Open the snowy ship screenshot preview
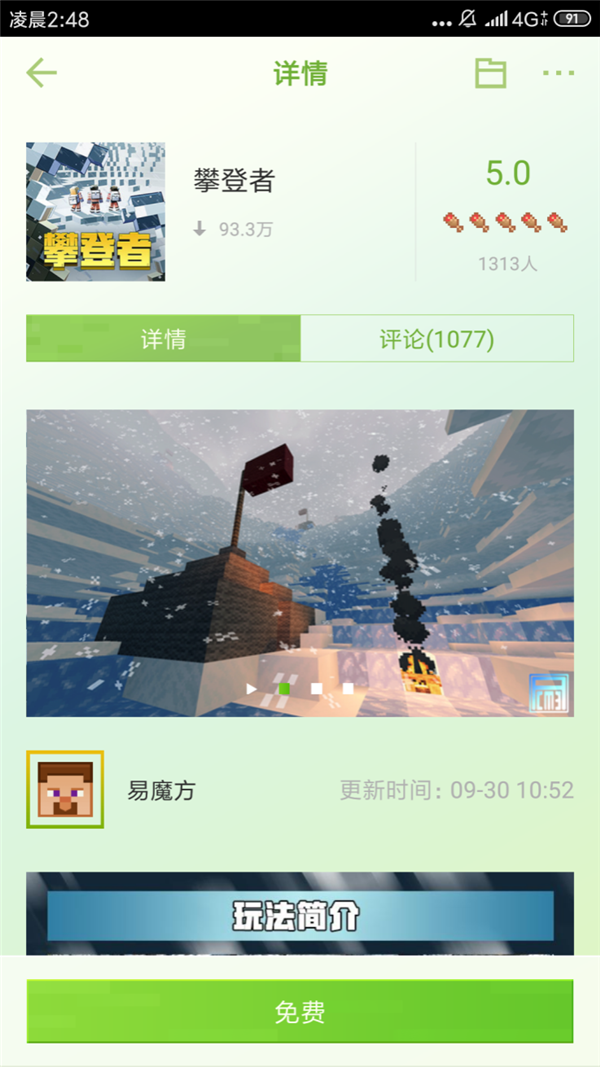 click(300, 563)
